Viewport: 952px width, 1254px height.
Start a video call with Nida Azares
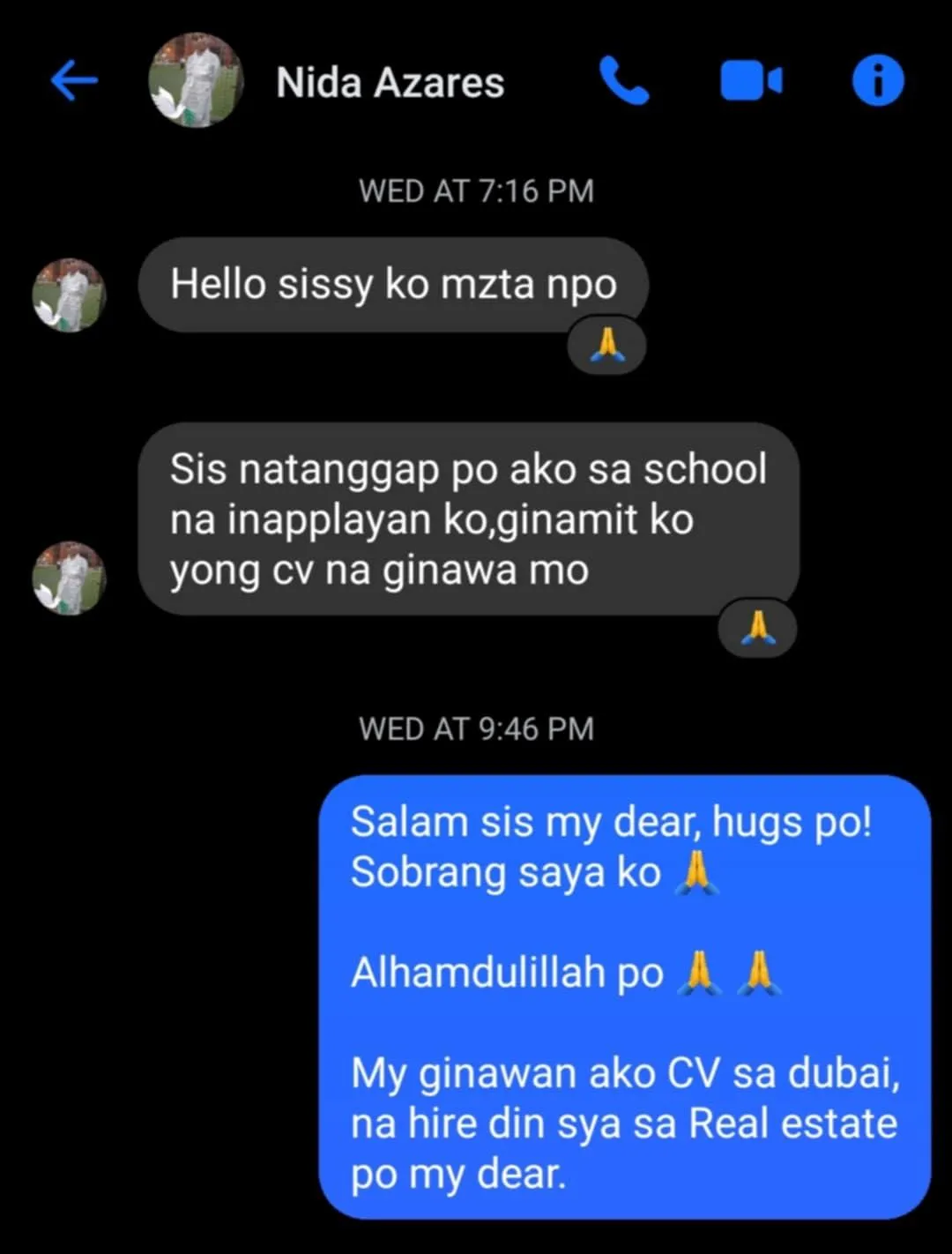coord(751,82)
